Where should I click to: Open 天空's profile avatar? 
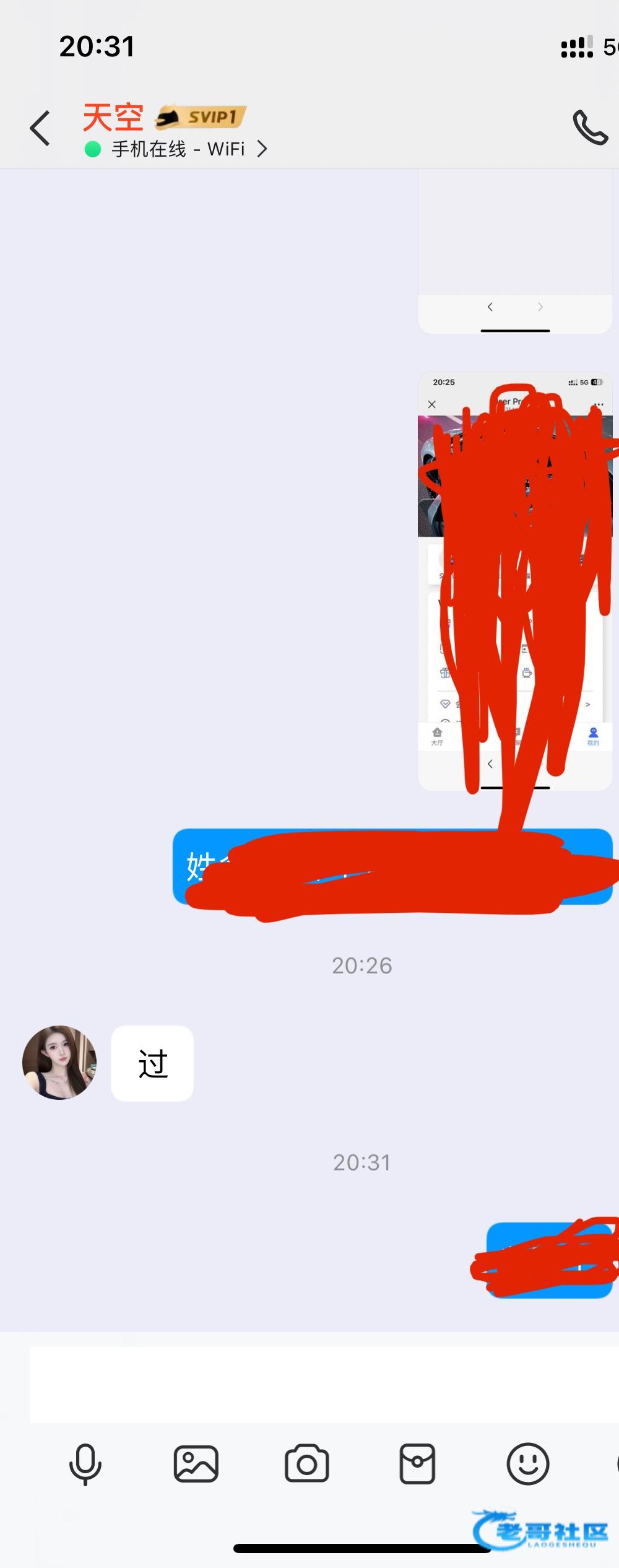tap(59, 1063)
